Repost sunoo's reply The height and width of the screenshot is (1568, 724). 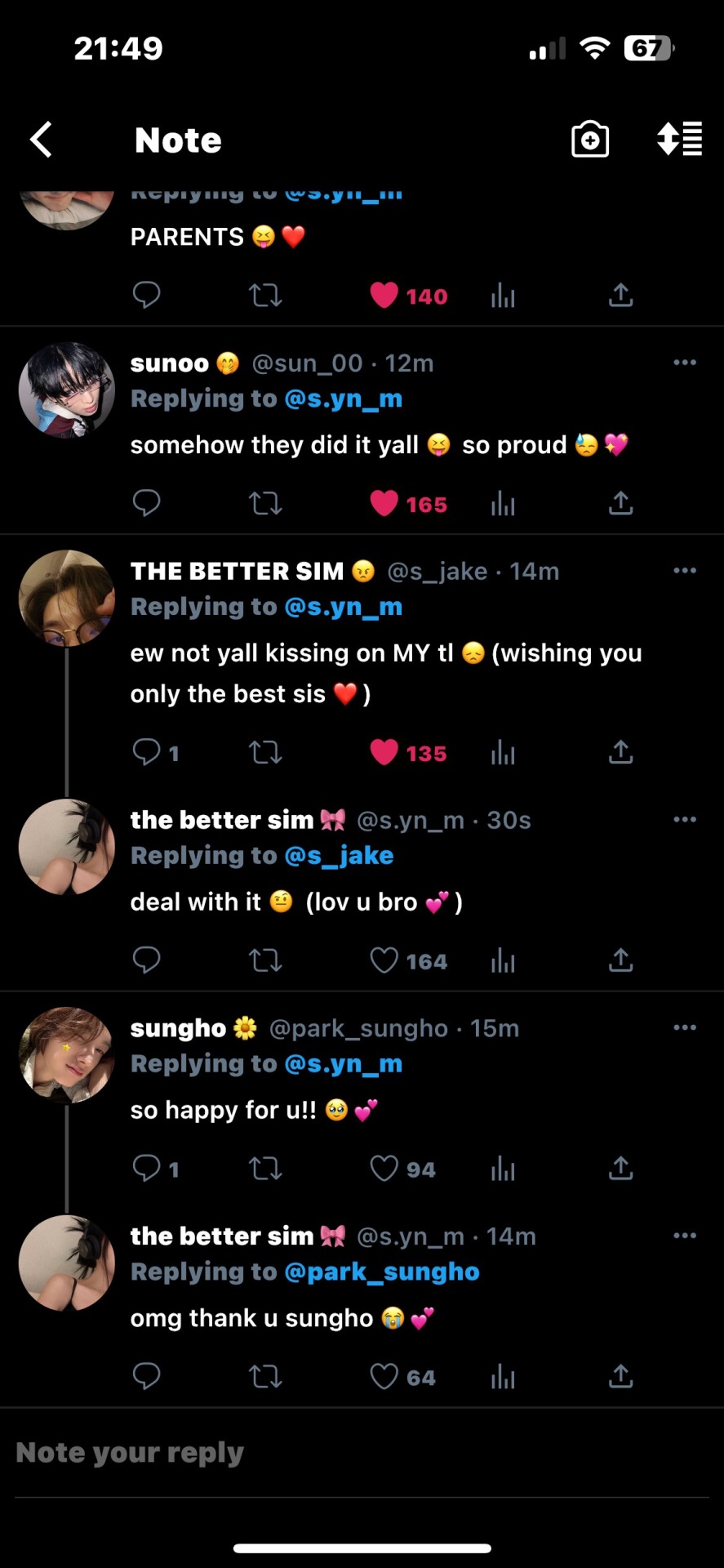coord(265,504)
